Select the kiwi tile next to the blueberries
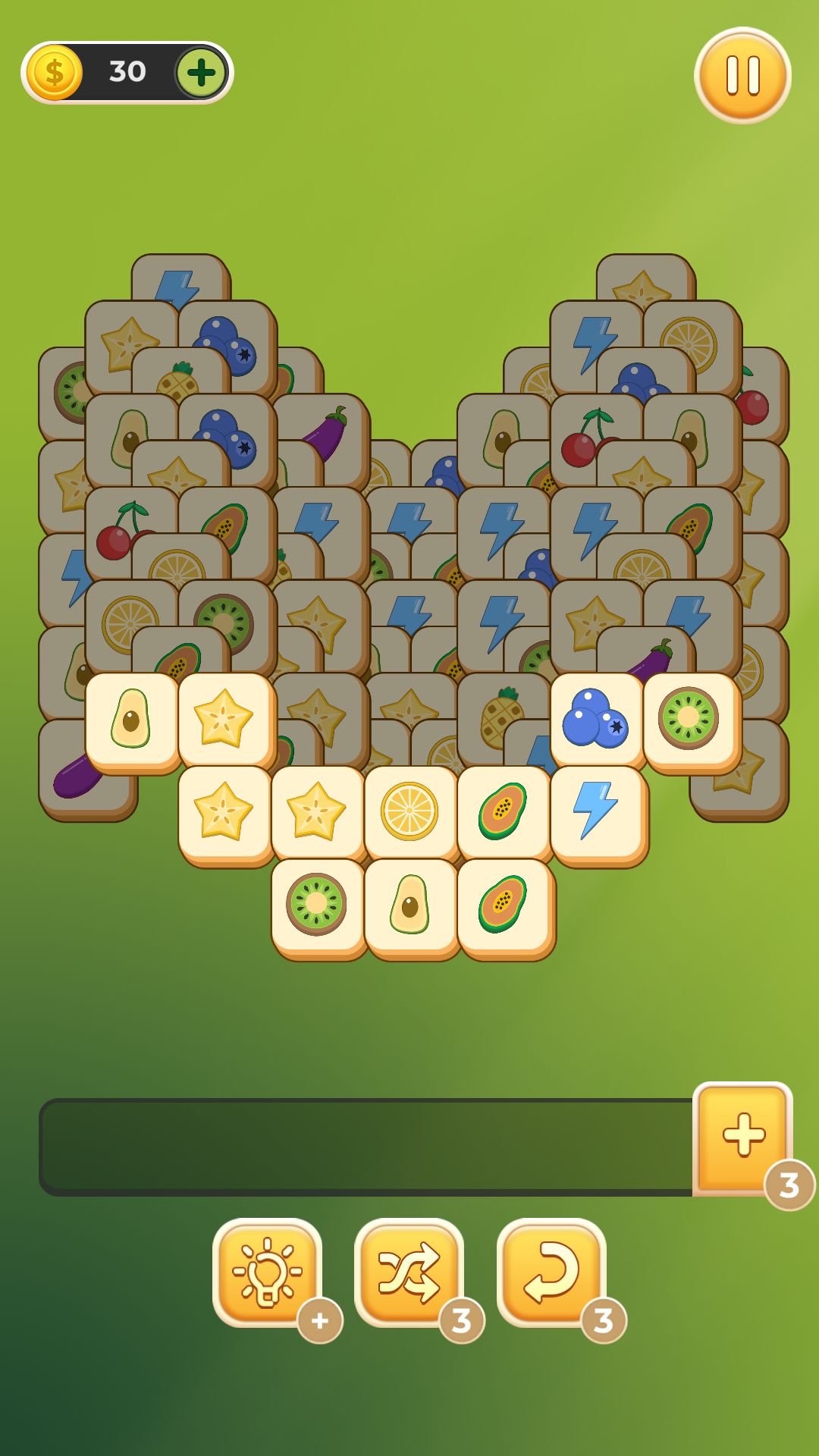This screenshot has height=1456, width=819. pyautogui.click(x=689, y=717)
